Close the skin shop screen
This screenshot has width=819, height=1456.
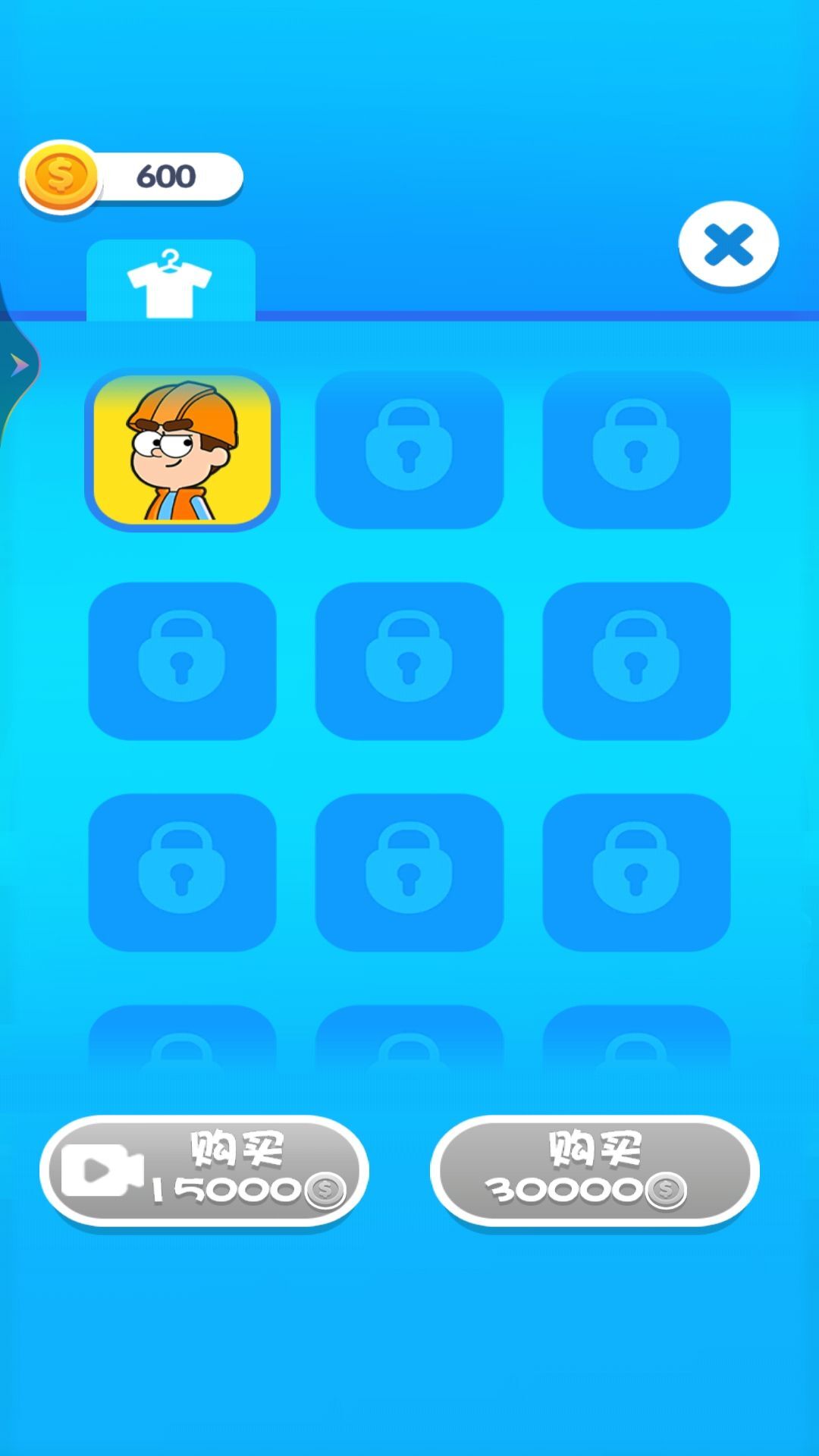click(728, 244)
